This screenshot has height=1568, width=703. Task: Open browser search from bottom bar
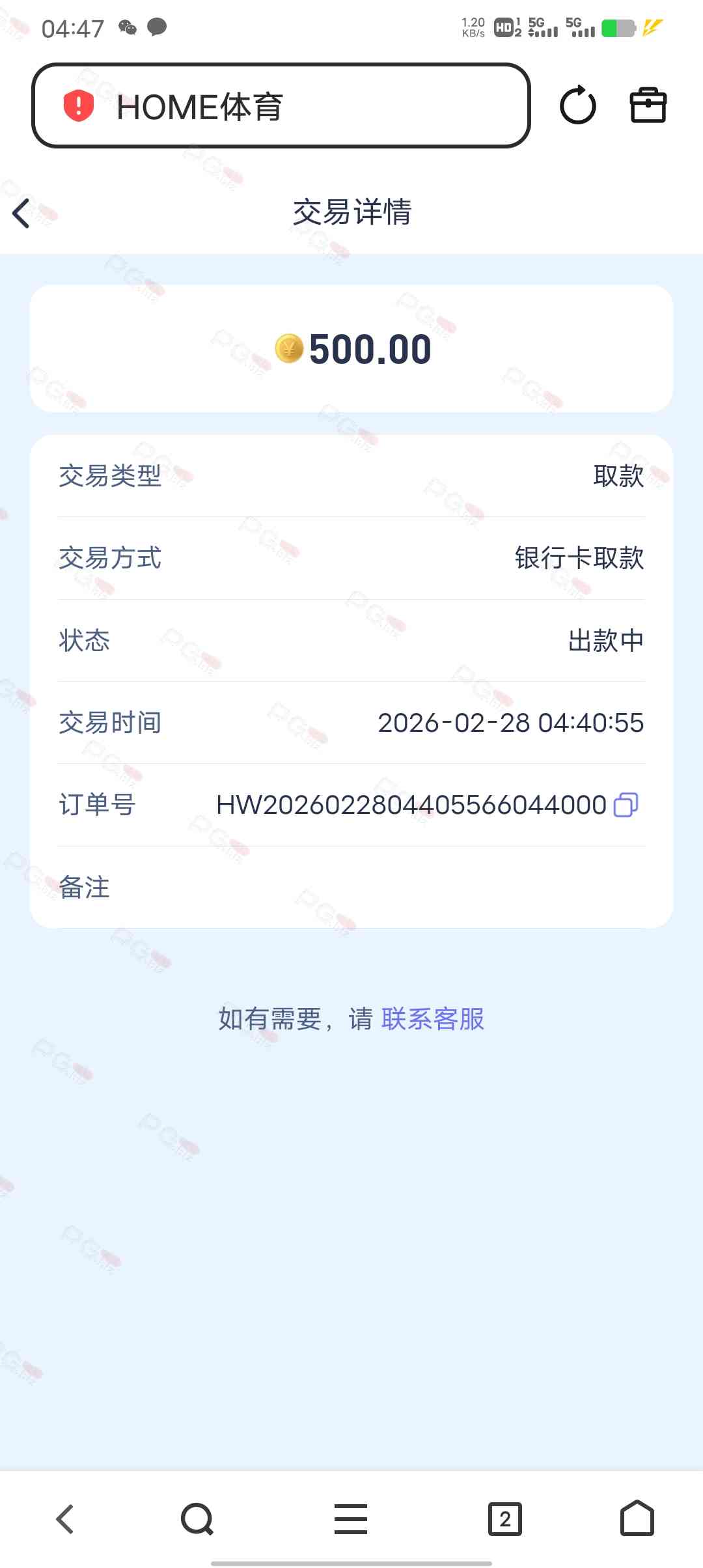(197, 1519)
